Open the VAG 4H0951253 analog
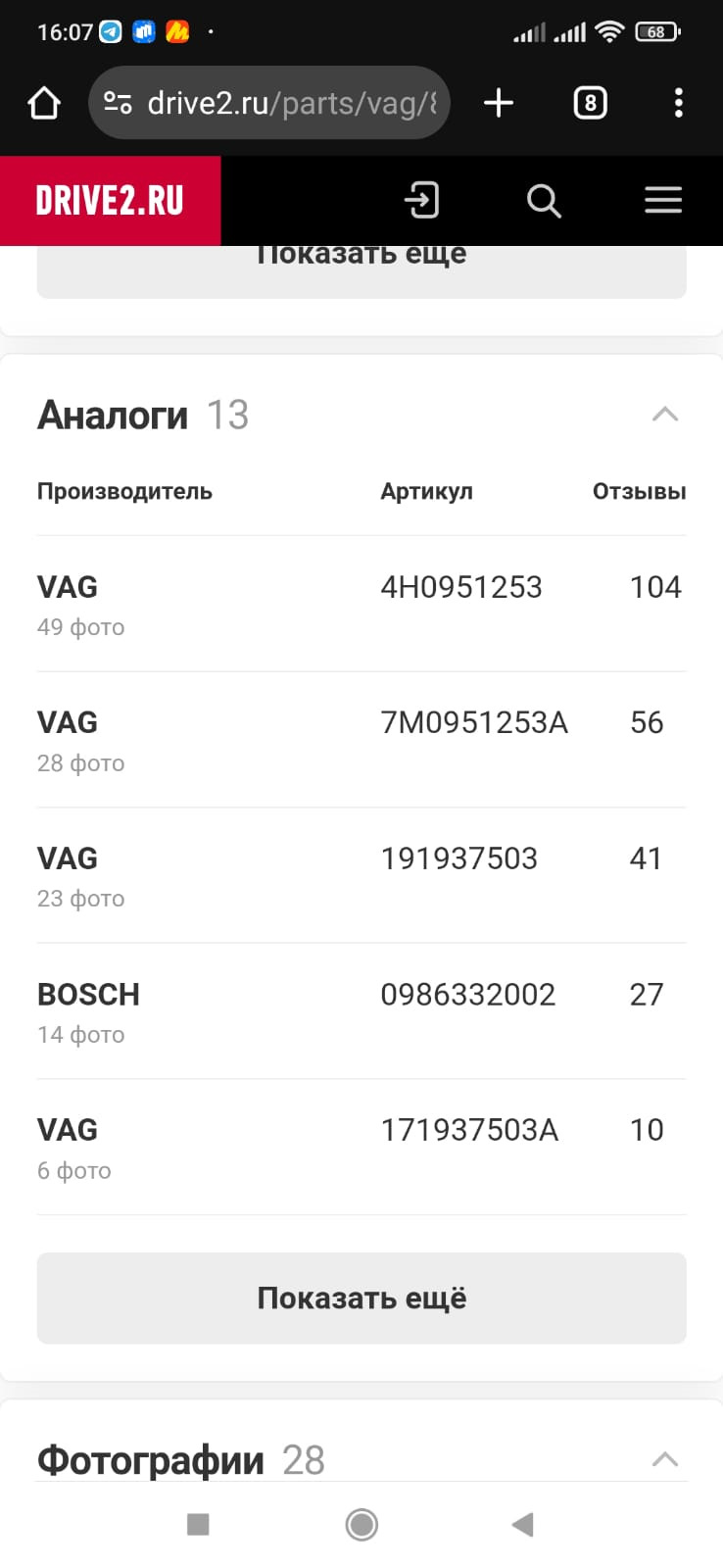The image size is (723, 1568). pos(361,604)
